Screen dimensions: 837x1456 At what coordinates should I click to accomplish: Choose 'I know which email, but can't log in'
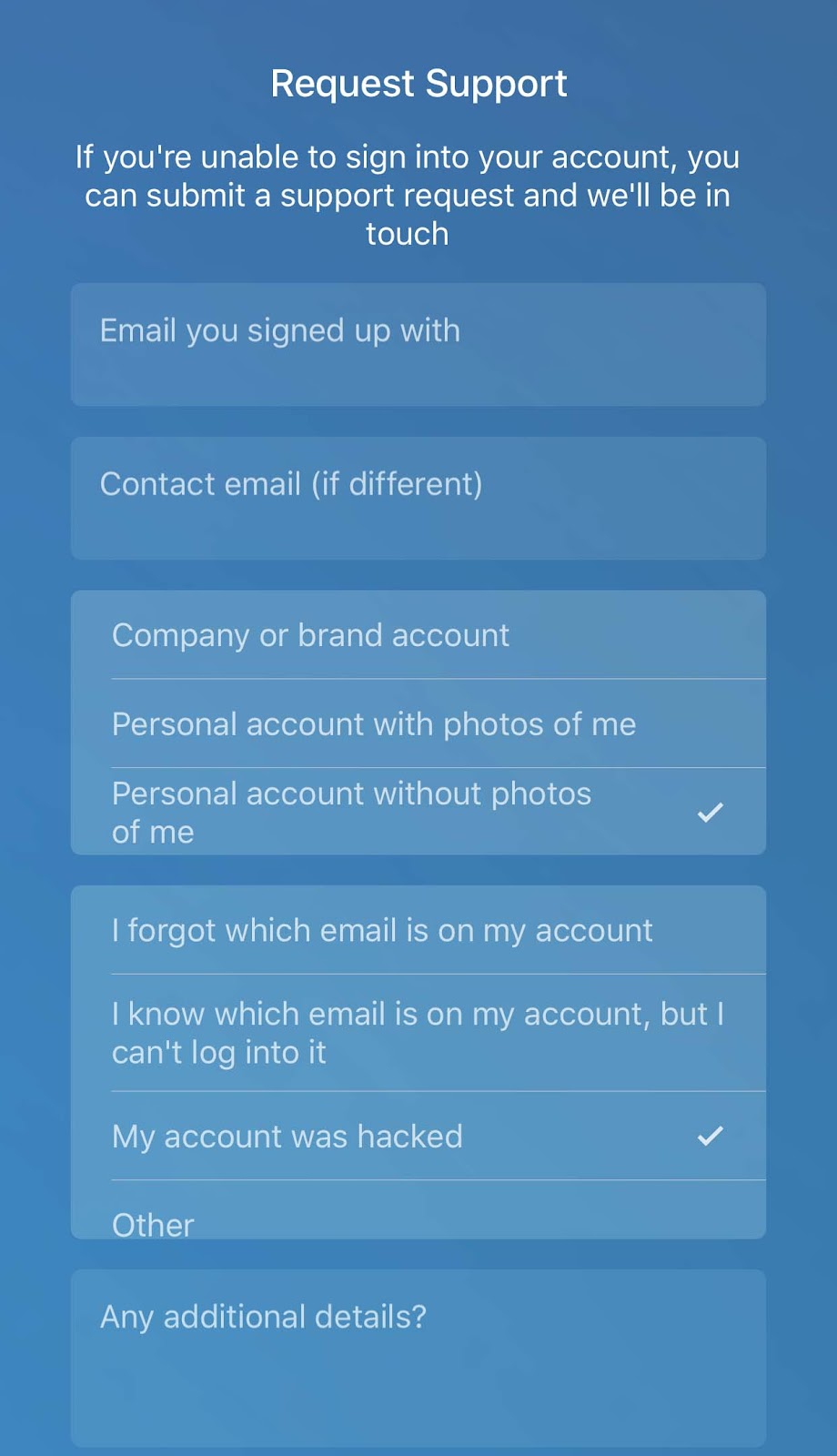click(x=418, y=1033)
